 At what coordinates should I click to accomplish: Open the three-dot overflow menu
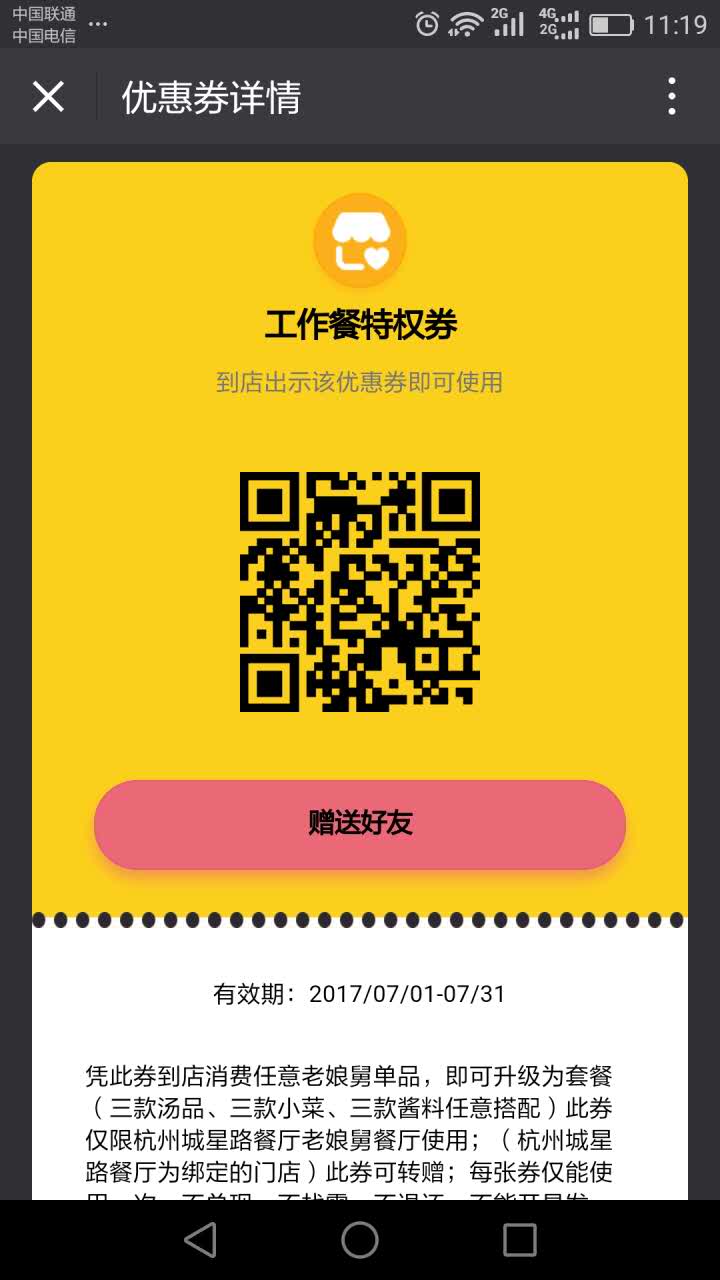(671, 97)
